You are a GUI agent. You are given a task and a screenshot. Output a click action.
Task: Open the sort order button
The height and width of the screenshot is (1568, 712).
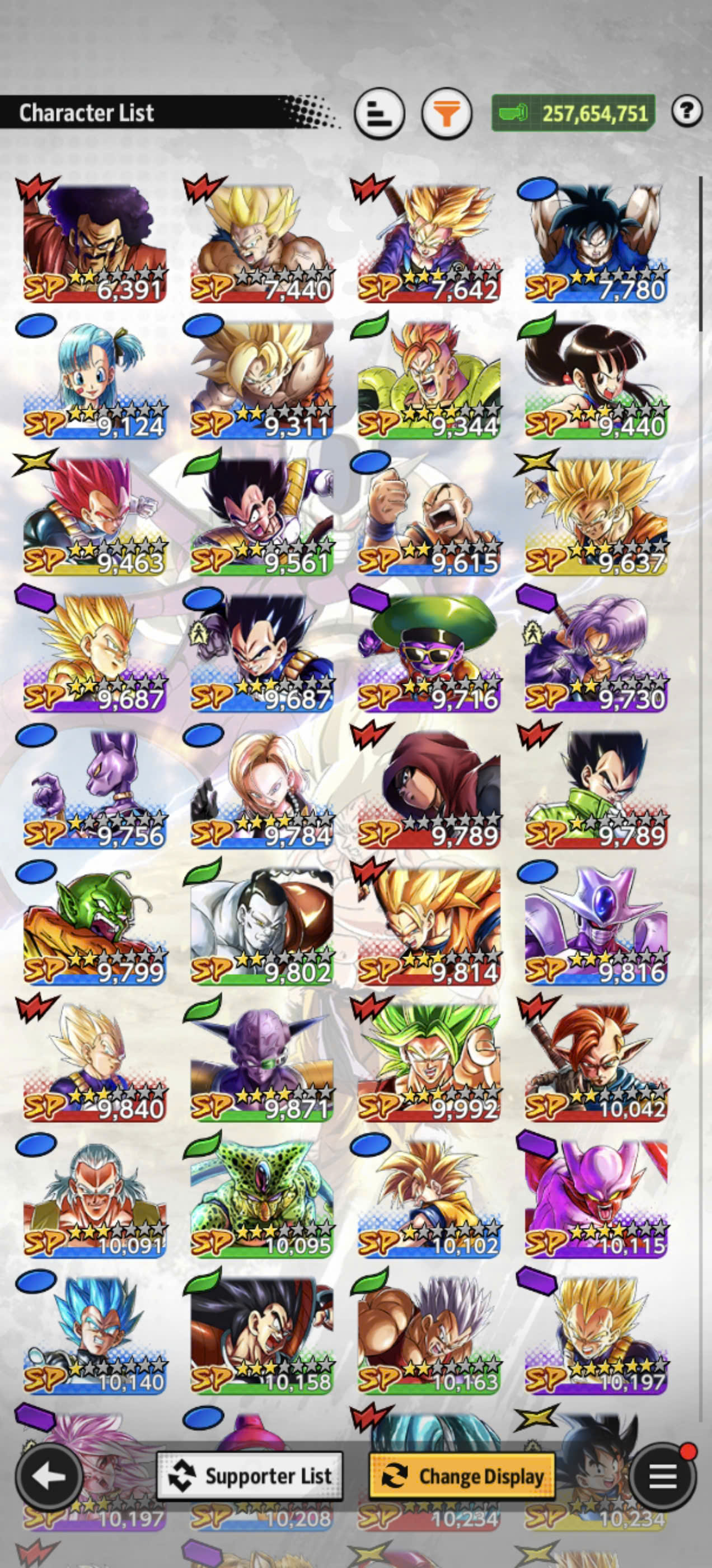point(379,113)
